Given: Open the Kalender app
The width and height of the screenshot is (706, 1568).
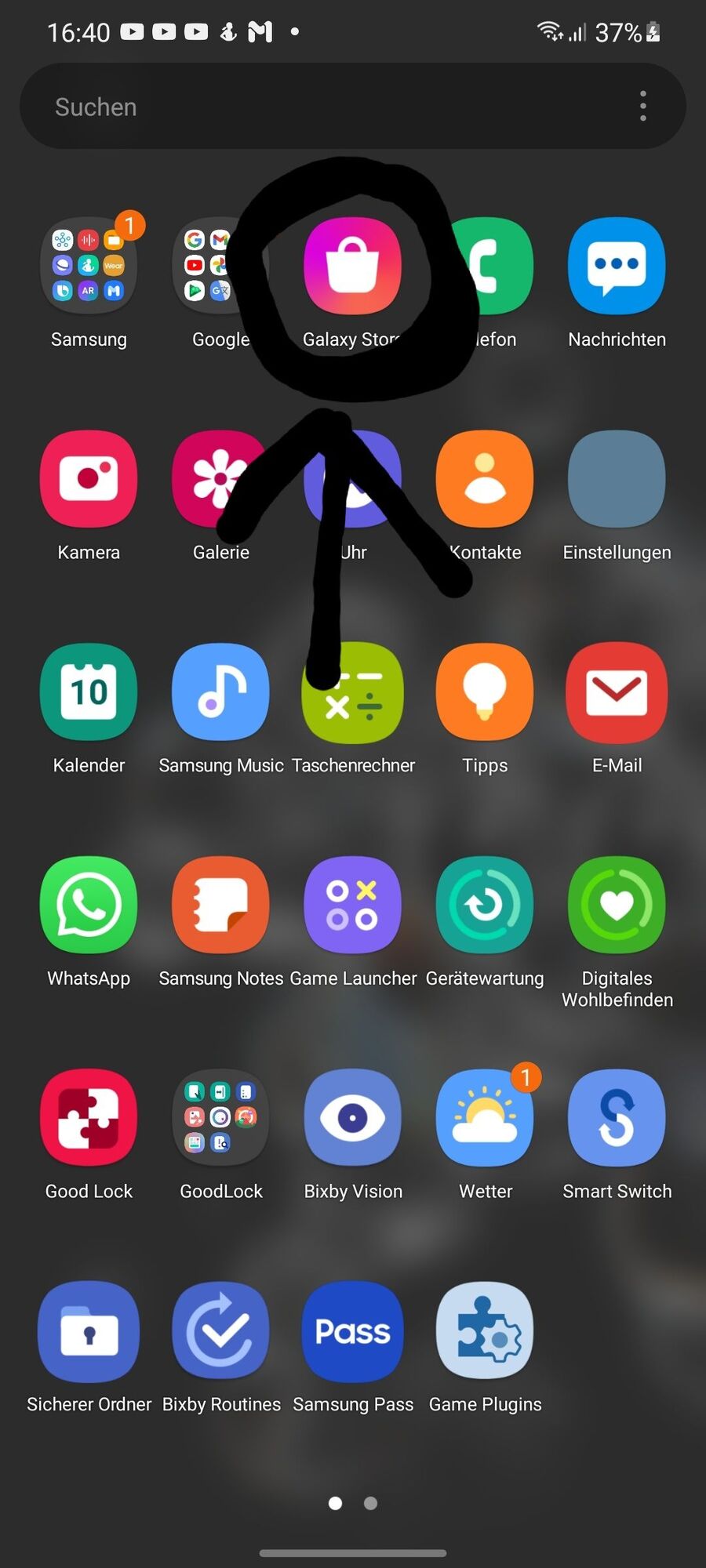Looking at the screenshot, I should point(89,692).
